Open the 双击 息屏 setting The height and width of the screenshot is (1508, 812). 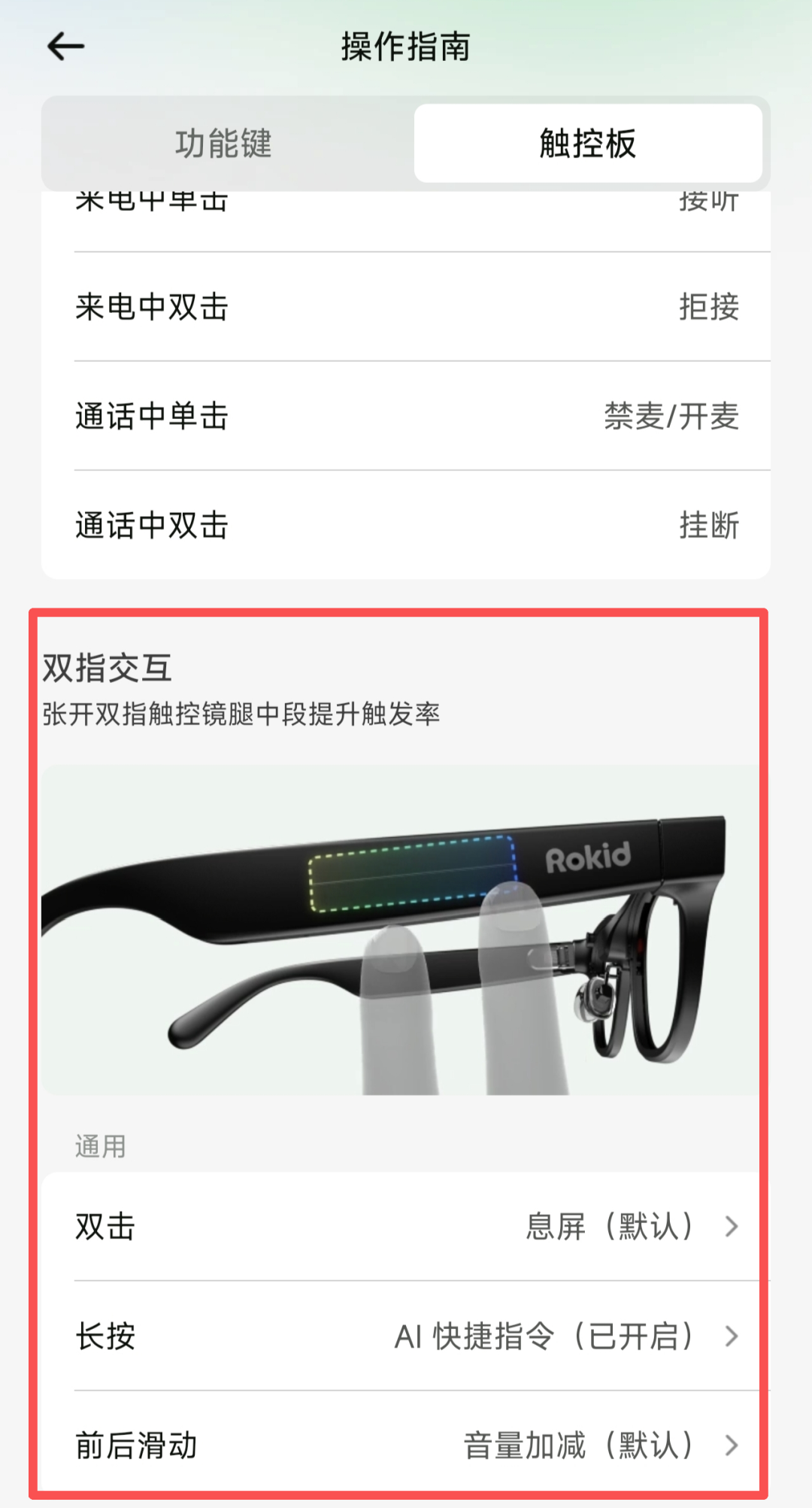[406, 1227]
